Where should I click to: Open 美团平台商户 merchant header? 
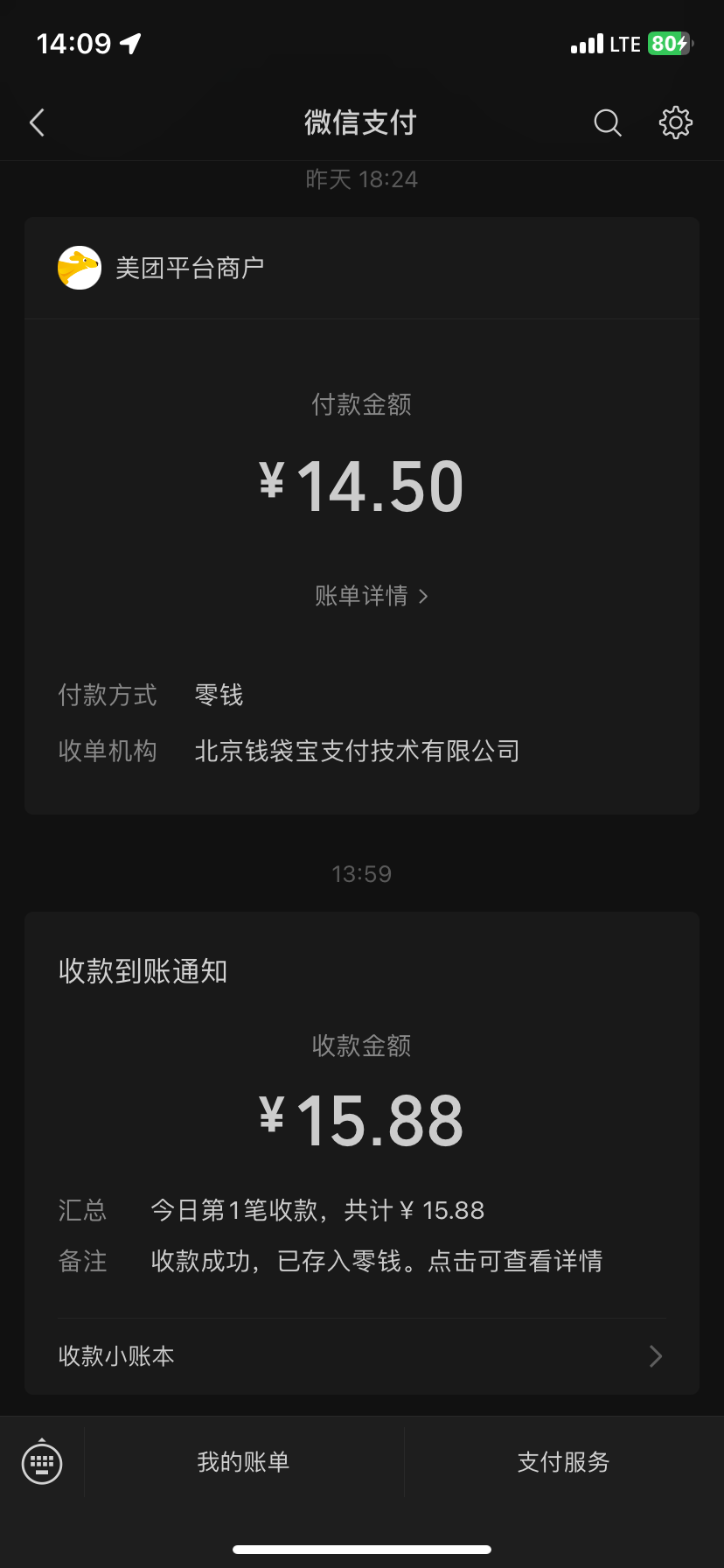(191, 268)
